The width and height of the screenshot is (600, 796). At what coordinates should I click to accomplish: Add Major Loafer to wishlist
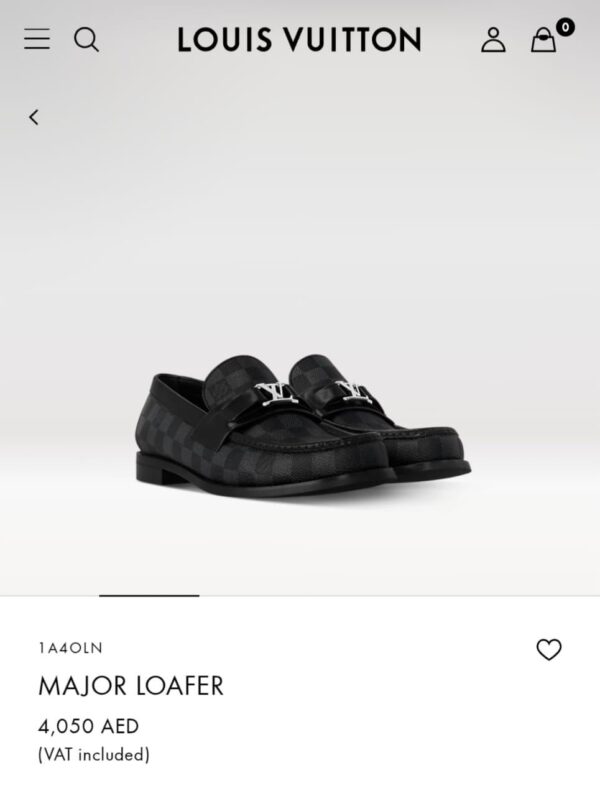click(549, 650)
